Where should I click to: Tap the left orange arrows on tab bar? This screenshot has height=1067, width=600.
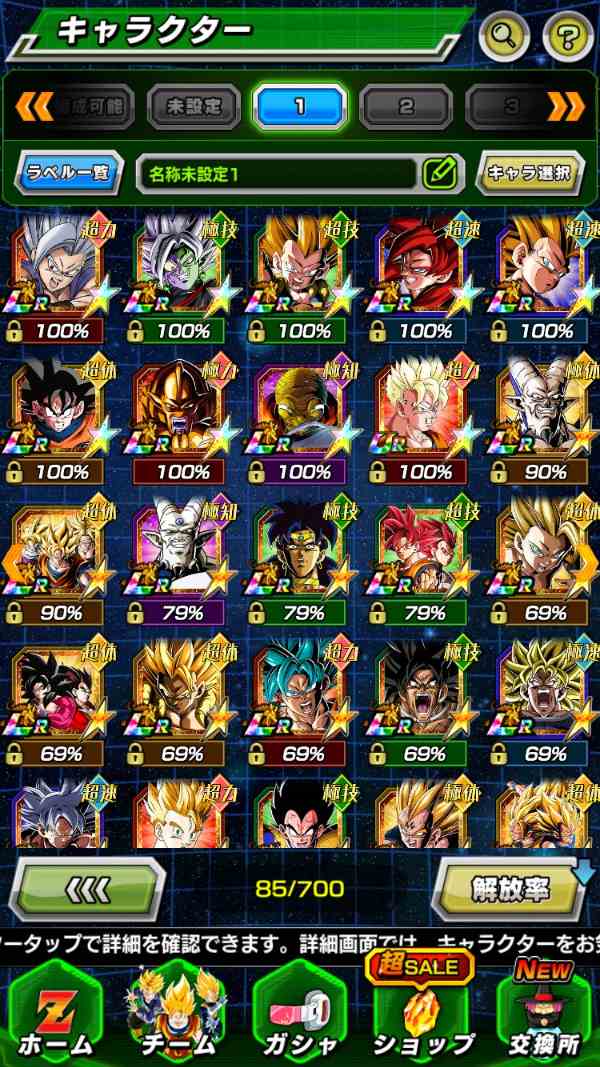(x=34, y=106)
